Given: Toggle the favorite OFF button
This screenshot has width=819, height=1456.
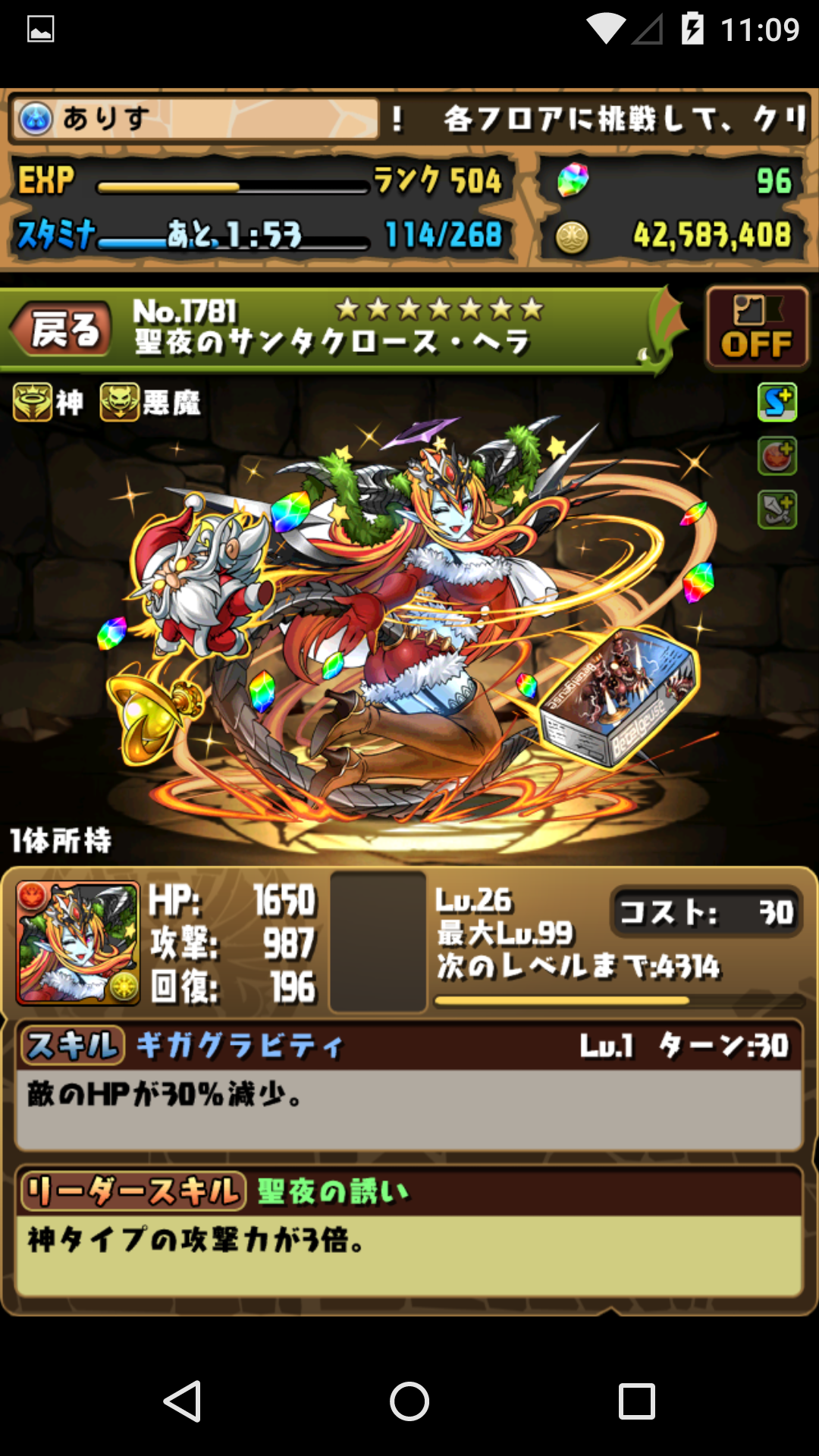Looking at the screenshot, I should pos(756,328).
